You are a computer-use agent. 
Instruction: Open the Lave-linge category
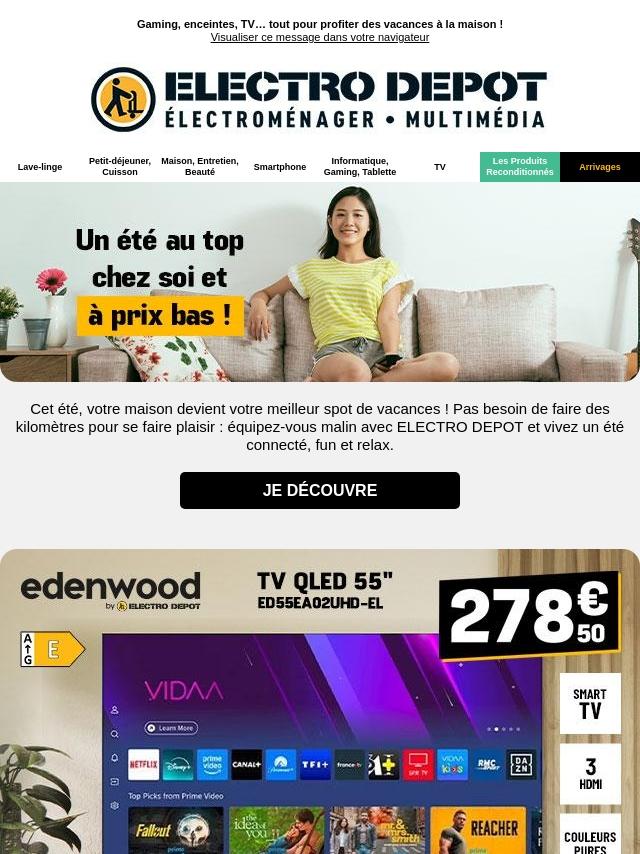tap(40, 167)
